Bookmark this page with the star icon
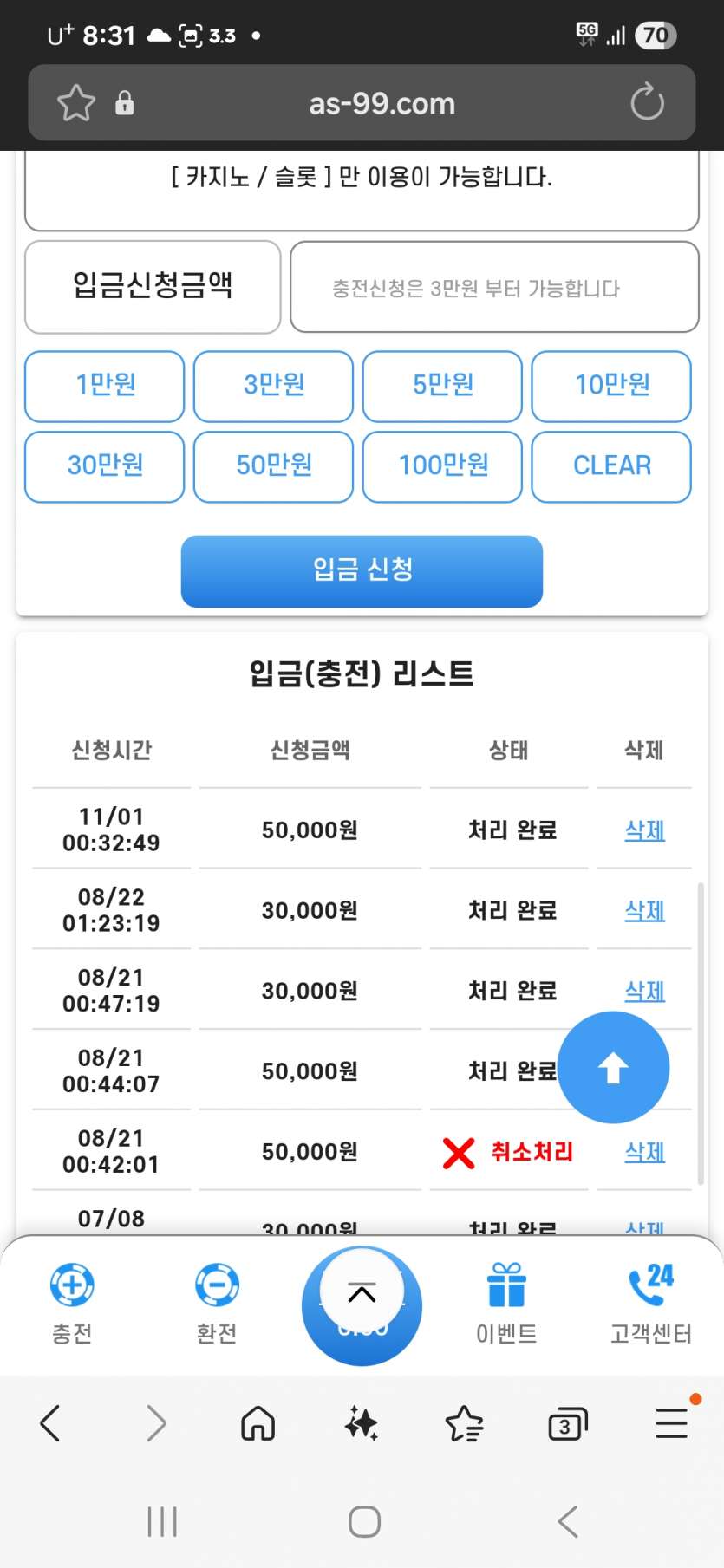724x1568 pixels. coord(75,103)
